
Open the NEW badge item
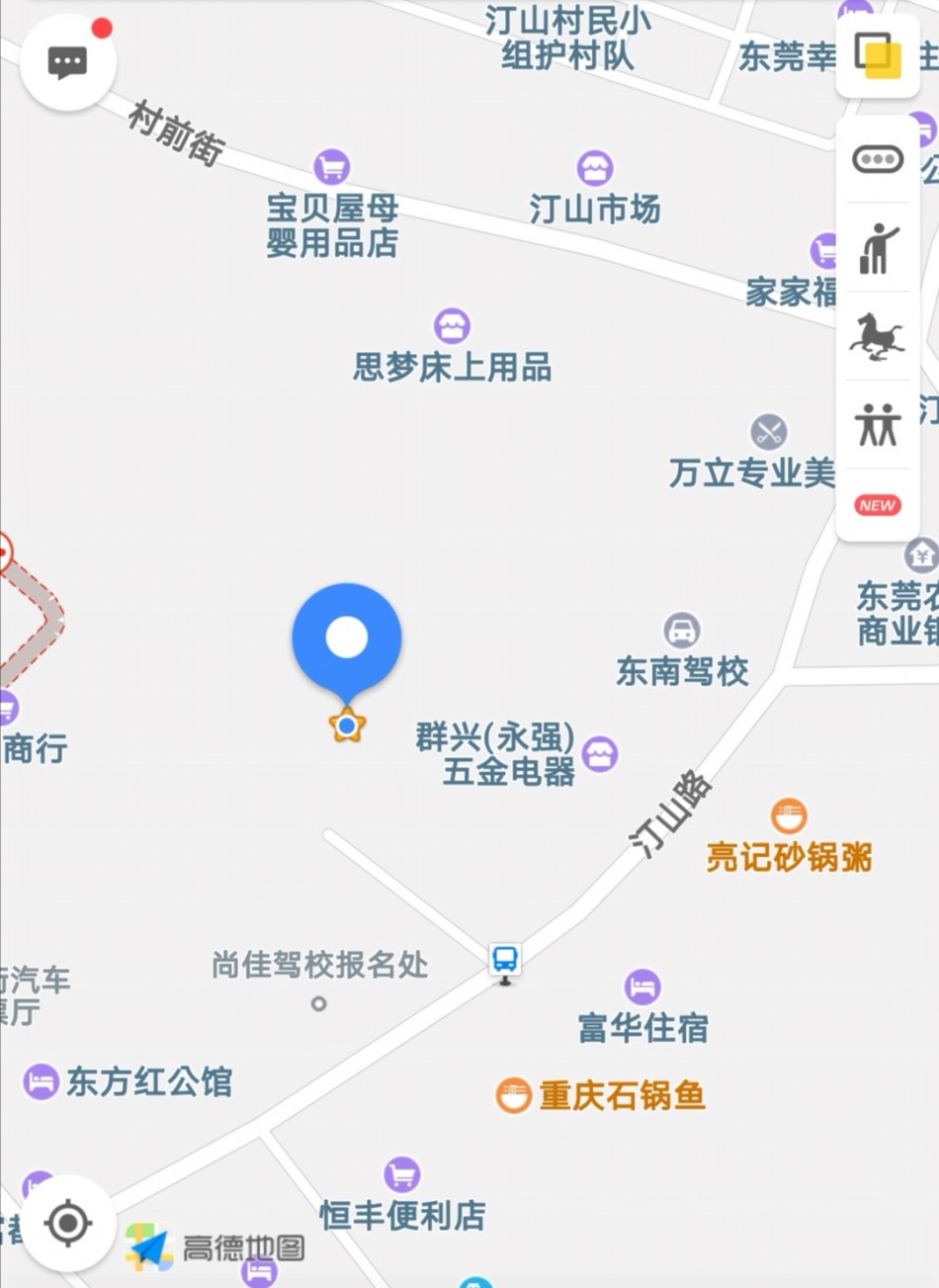(x=878, y=505)
